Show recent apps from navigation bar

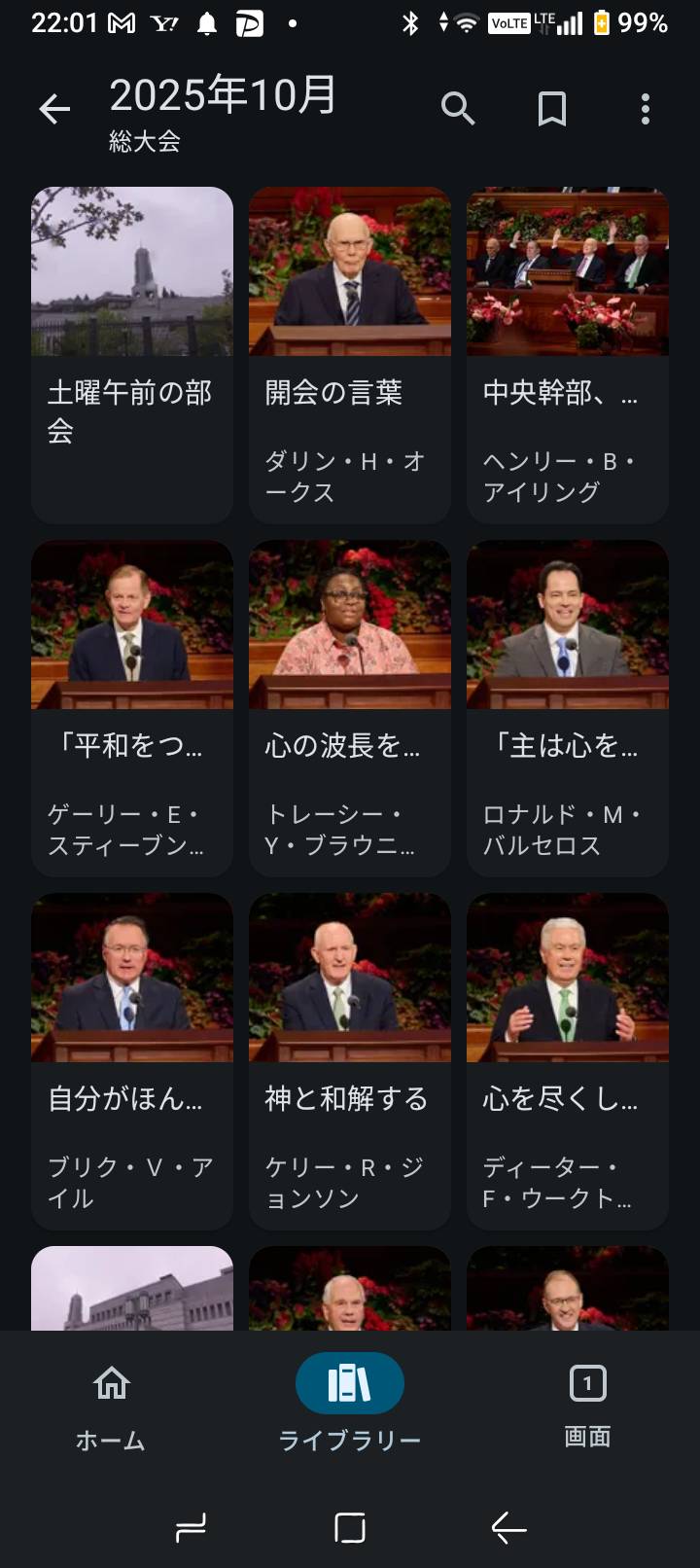click(x=191, y=1528)
